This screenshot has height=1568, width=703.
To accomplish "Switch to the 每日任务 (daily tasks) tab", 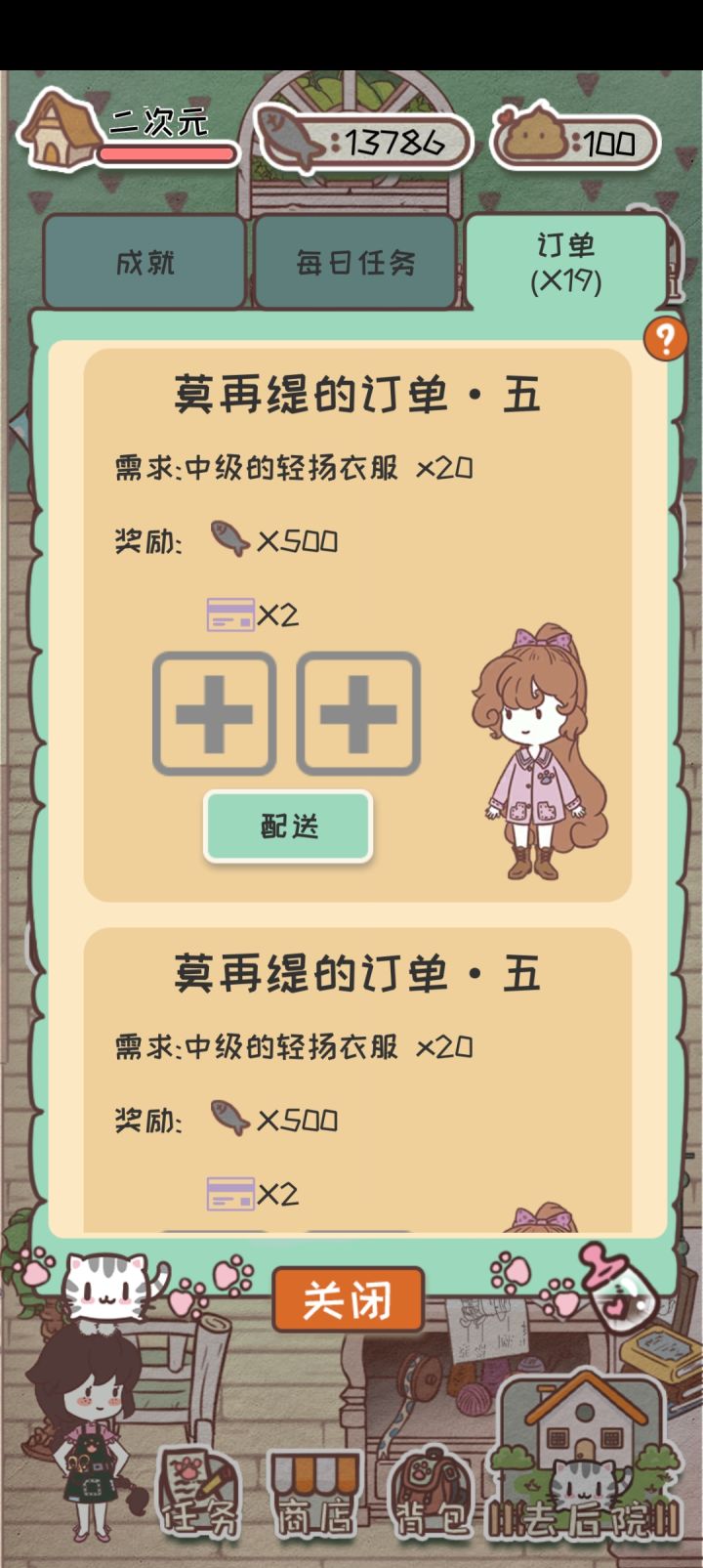I will [x=355, y=260].
